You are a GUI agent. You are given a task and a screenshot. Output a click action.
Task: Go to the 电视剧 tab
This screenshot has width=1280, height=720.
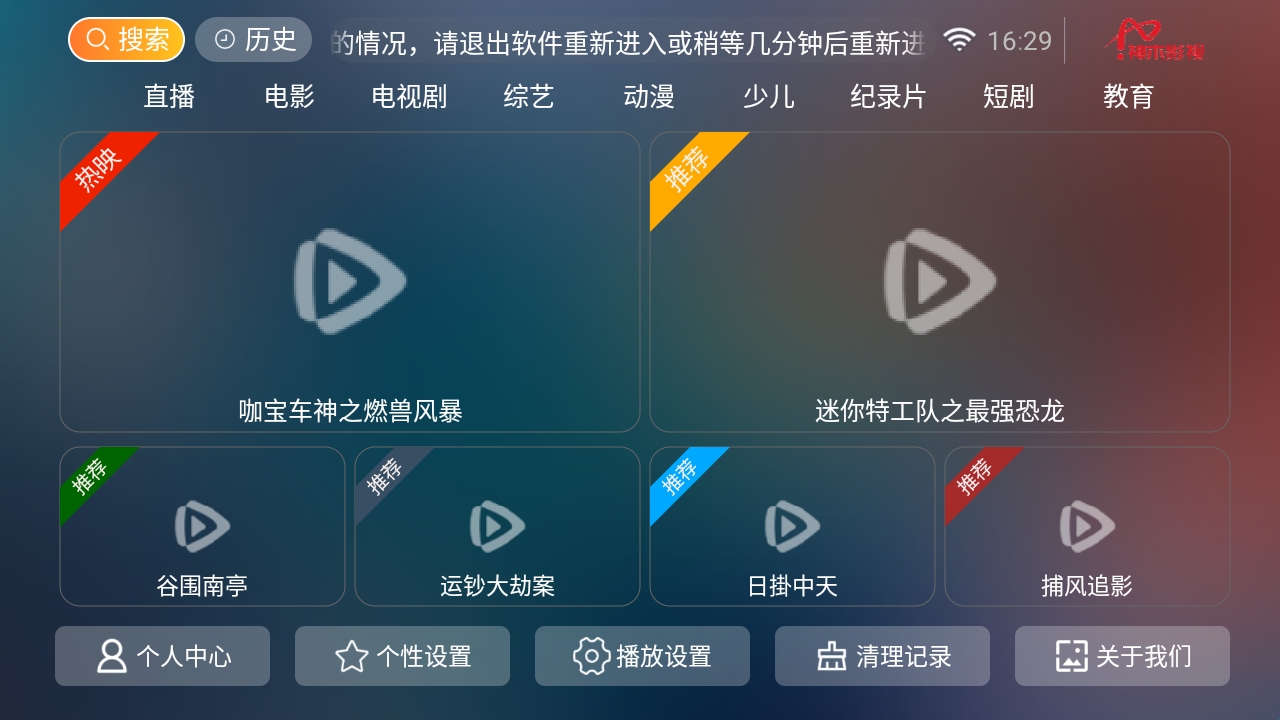409,97
